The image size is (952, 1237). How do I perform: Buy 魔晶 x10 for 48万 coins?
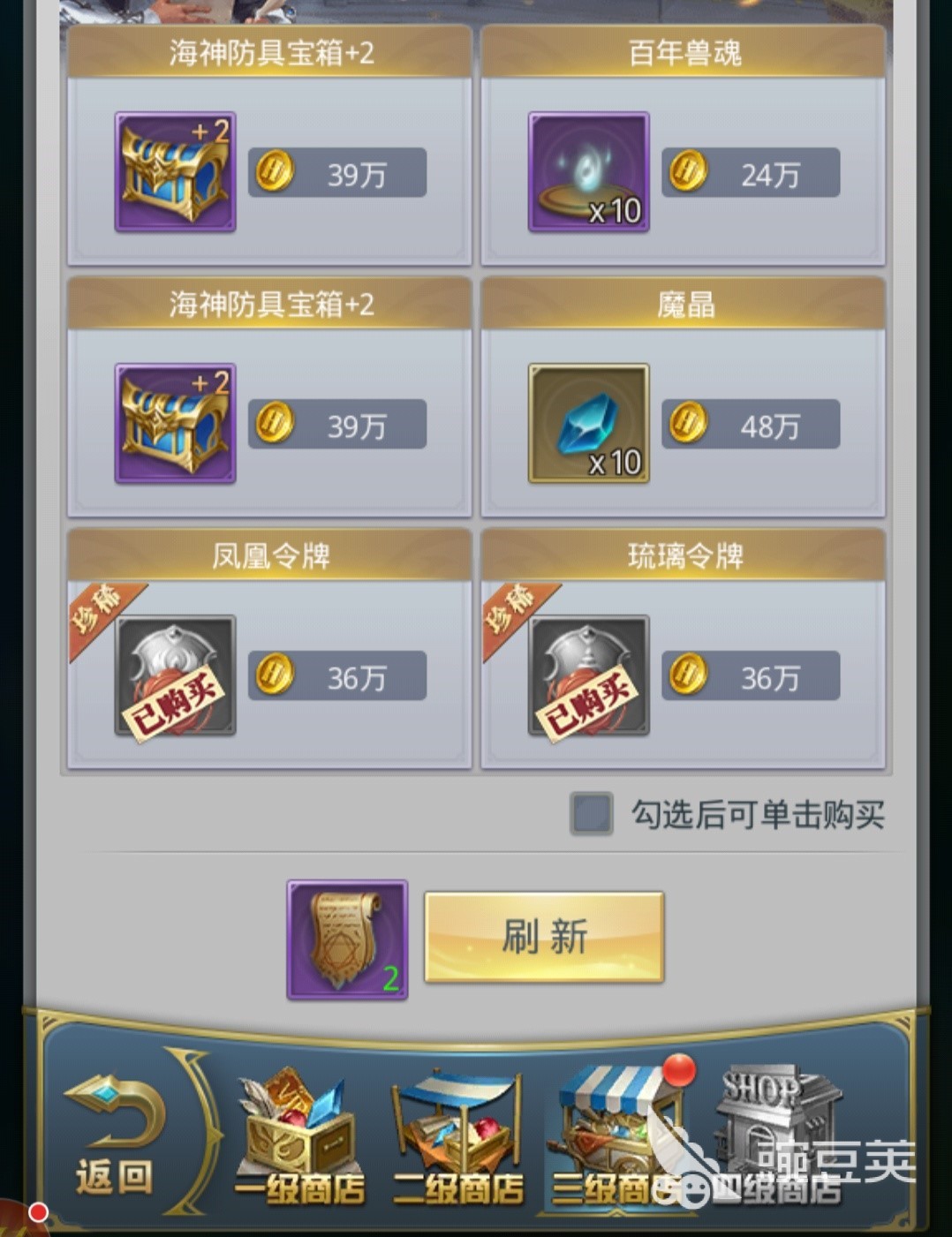tap(750, 424)
